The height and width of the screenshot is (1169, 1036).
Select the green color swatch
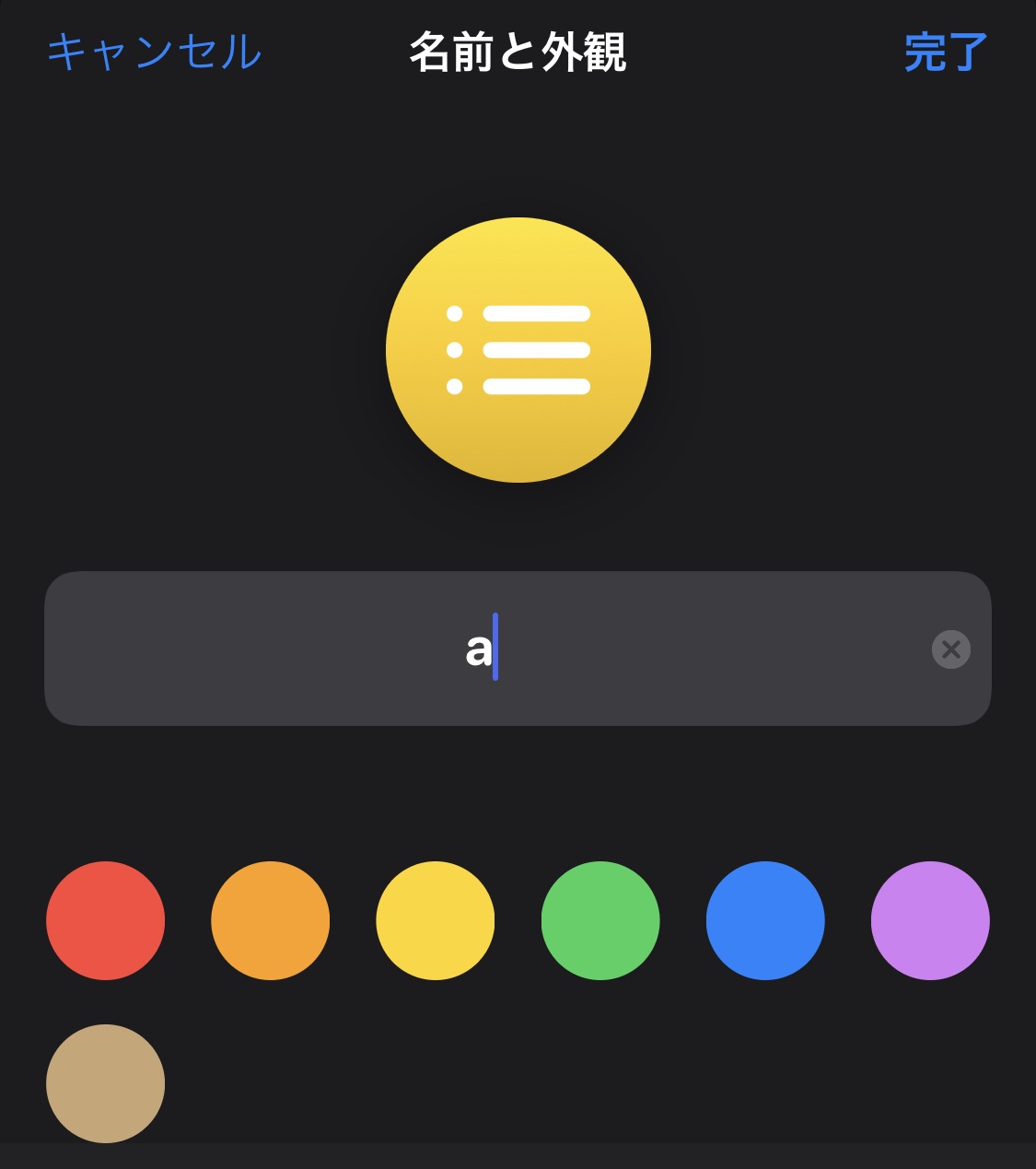coord(600,920)
